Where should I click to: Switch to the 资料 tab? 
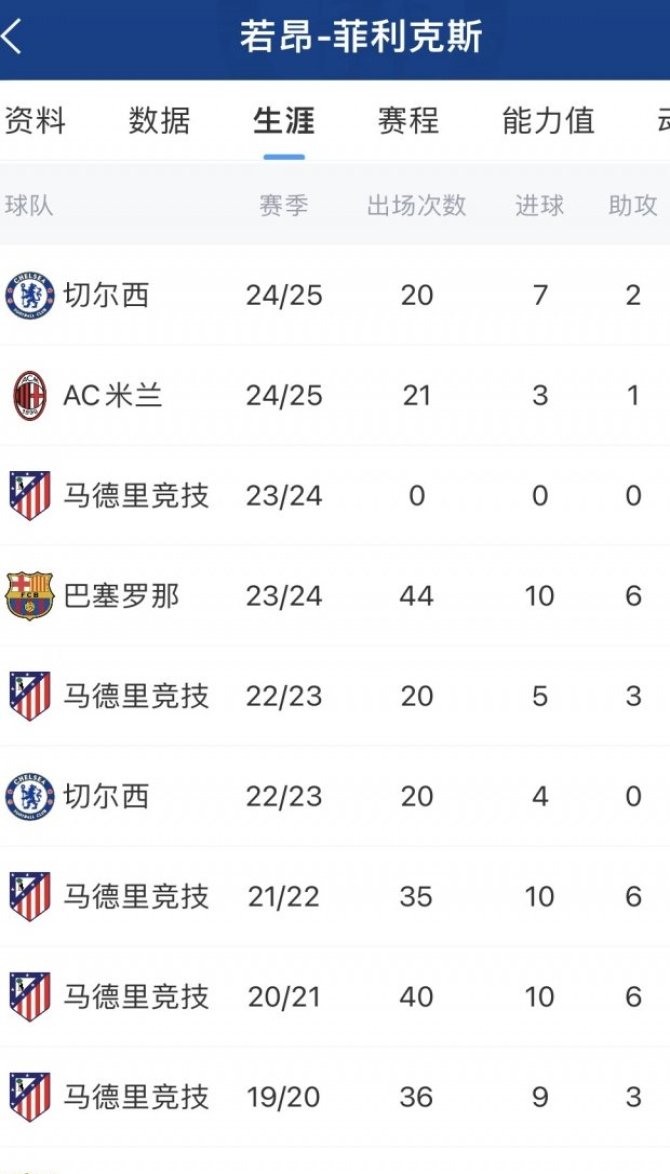(35, 121)
